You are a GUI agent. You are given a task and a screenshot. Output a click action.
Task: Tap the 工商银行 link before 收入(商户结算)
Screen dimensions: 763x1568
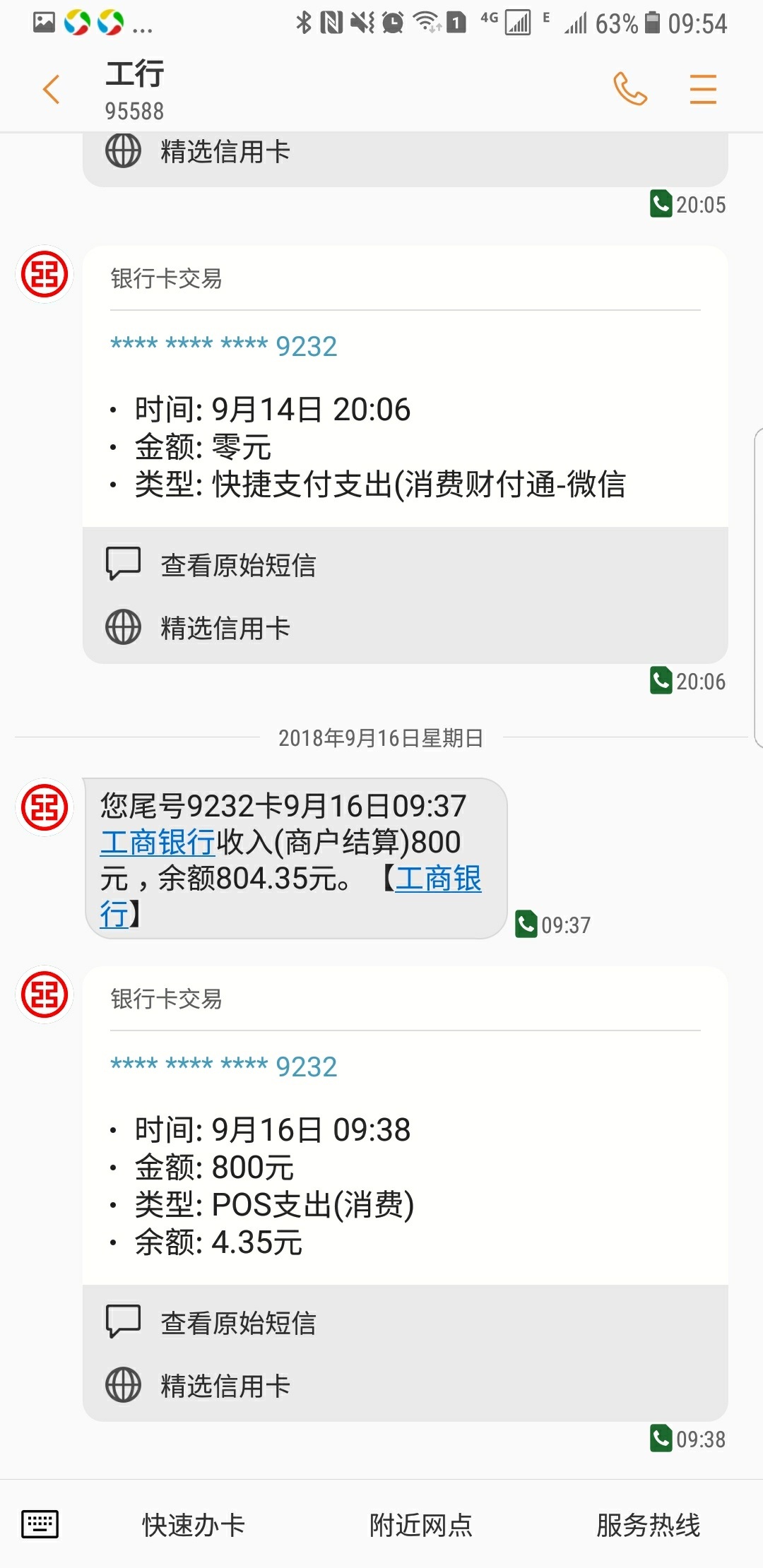pos(158,842)
